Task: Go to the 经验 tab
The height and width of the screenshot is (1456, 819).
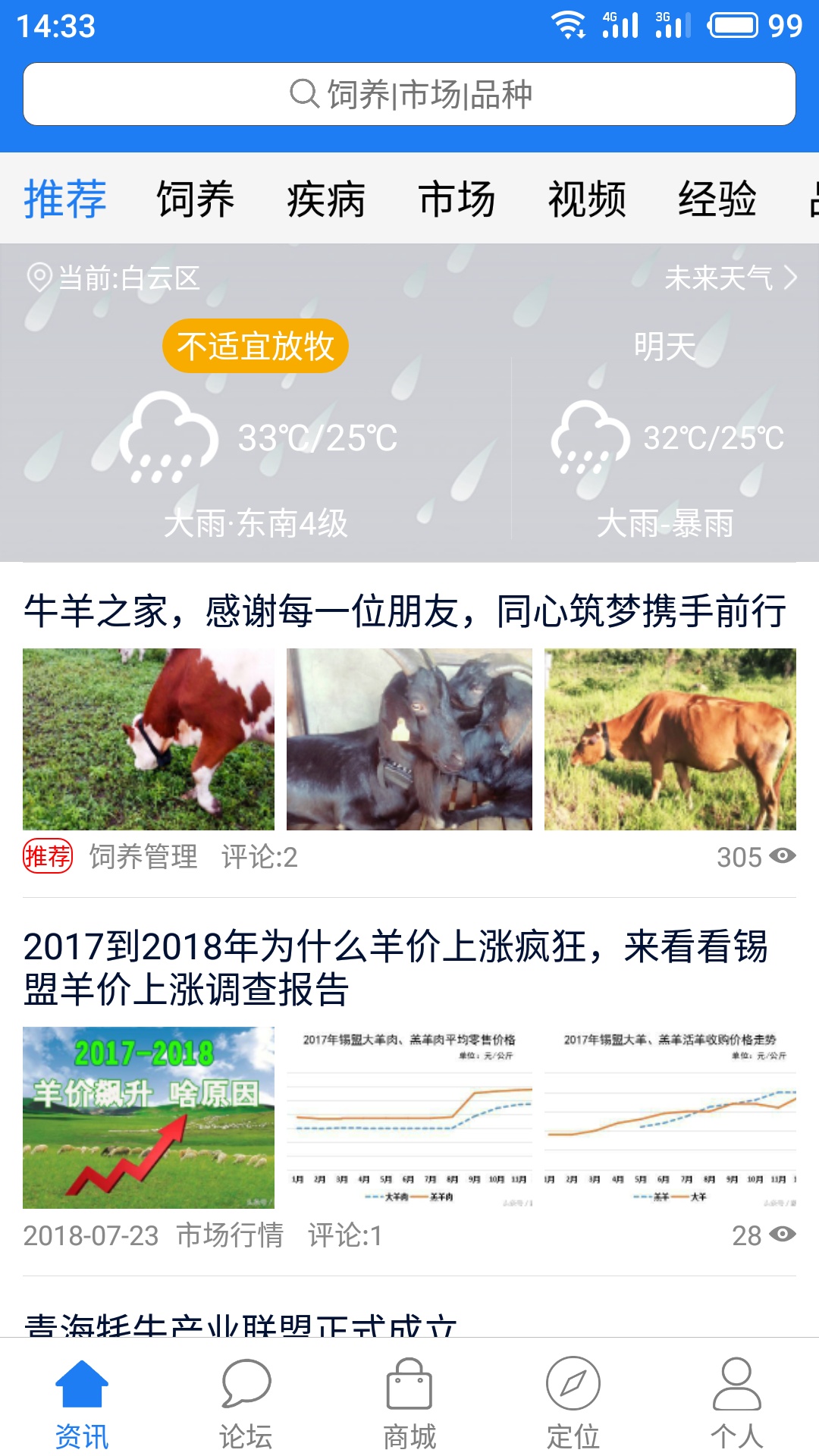Action: pyautogui.click(x=717, y=199)
